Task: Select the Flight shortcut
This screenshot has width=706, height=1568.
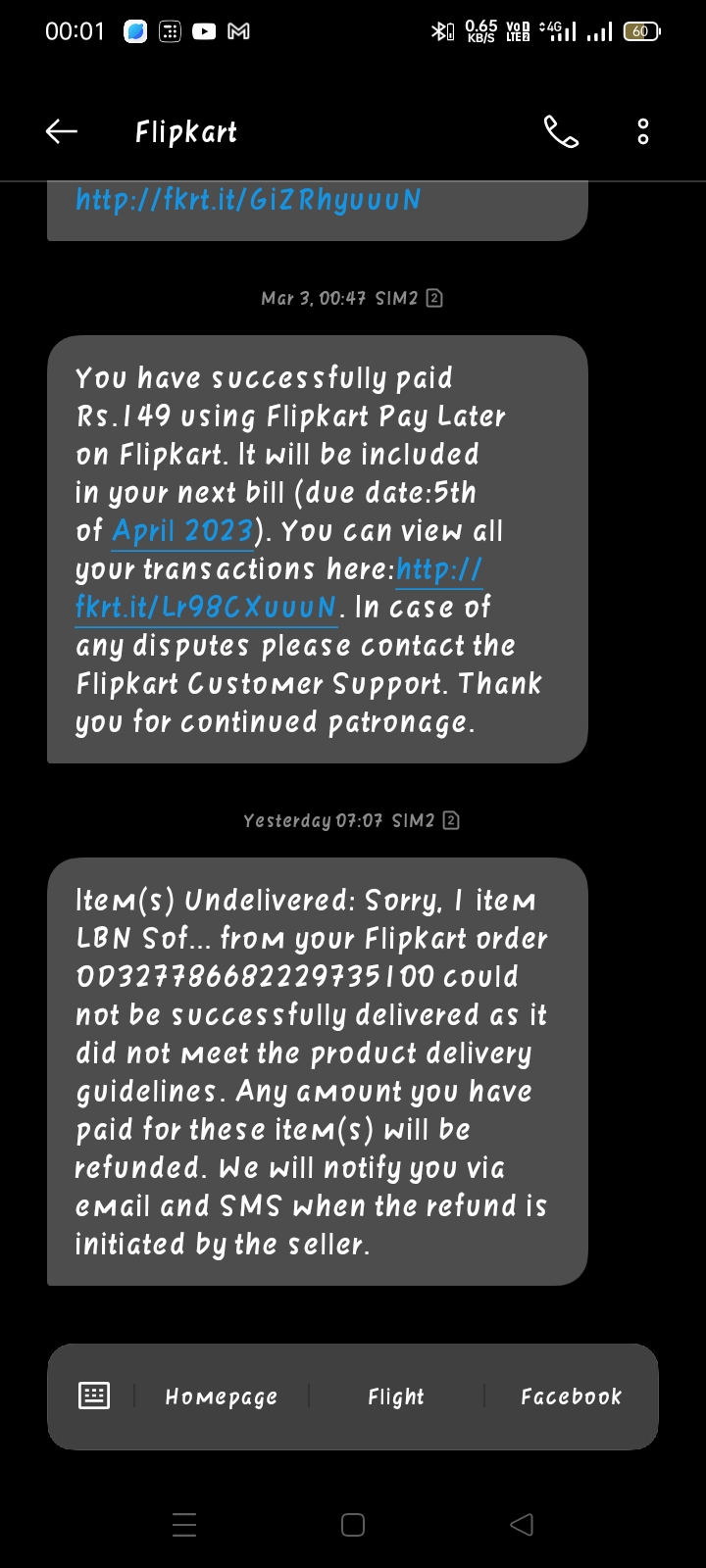Action: (x=396, y=1396)
